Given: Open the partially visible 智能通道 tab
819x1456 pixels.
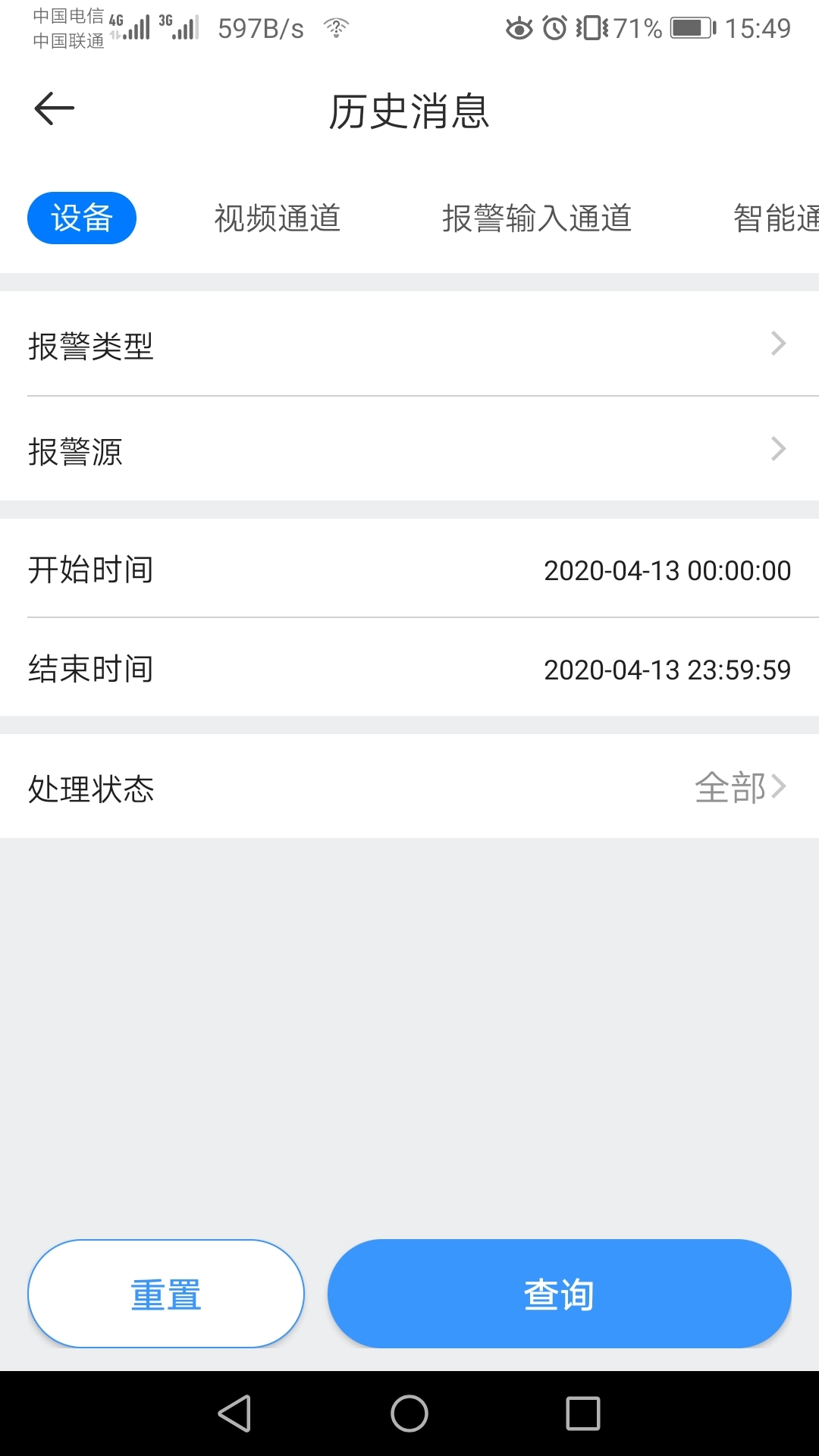Looking at the screenshot, I should tap(775, 218).
